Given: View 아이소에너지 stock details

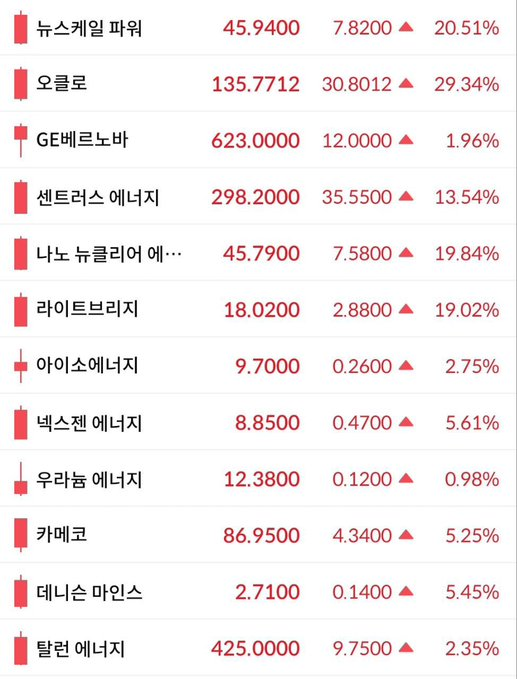Looking at the screenshot, I should tap(258, 365).
